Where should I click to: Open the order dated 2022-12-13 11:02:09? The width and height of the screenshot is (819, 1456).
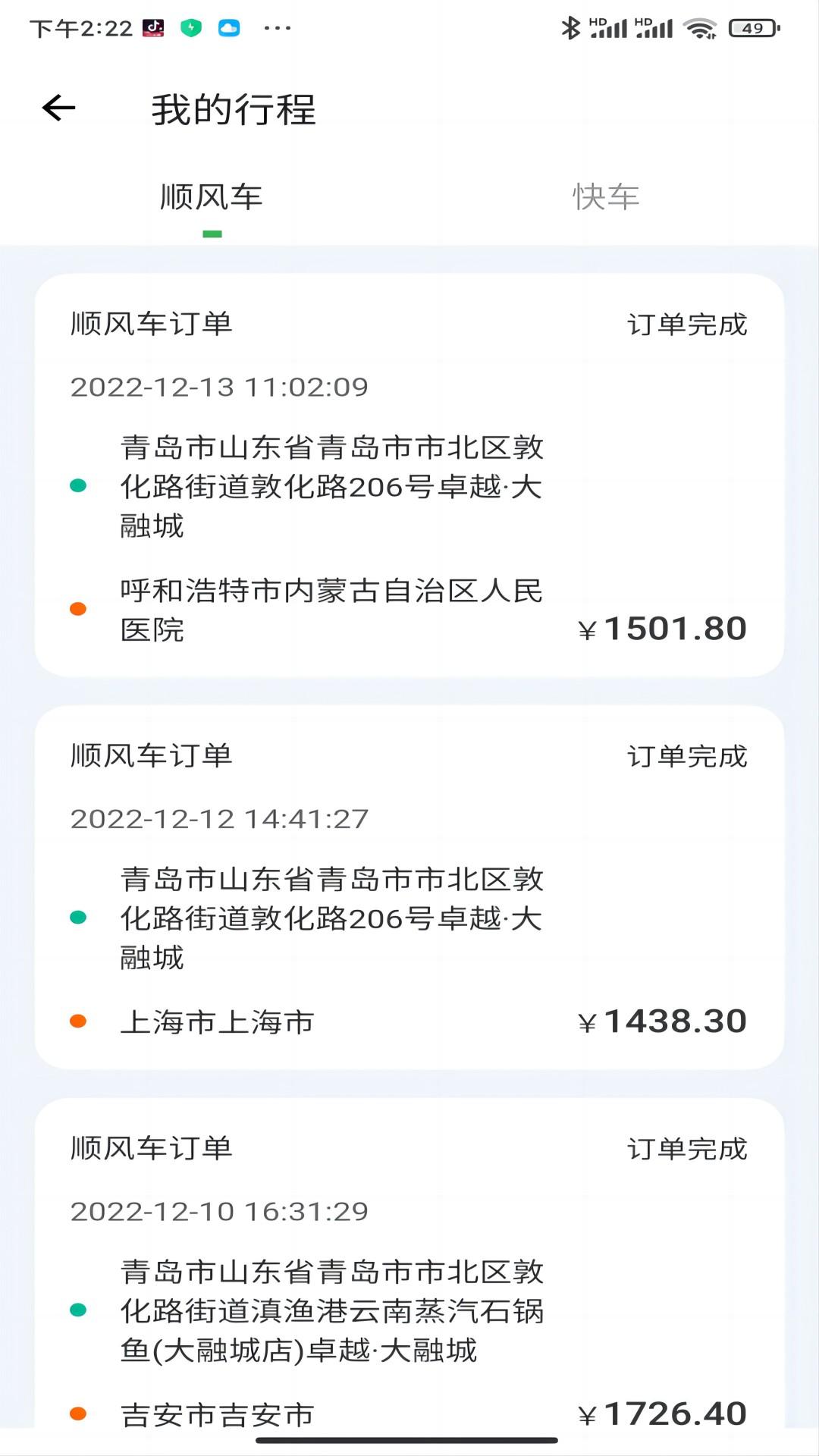(220, 387)
